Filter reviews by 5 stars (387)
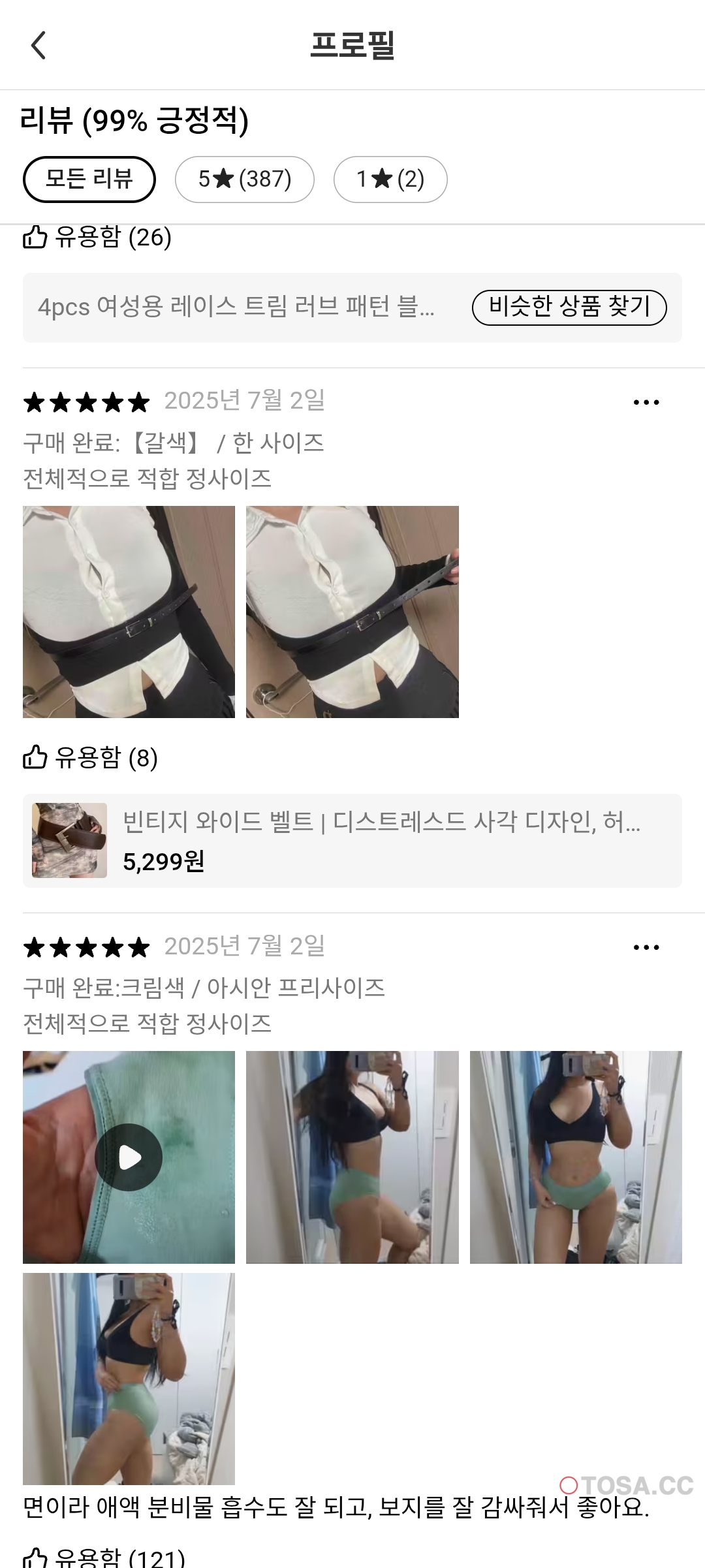The width and height of the screenshot is (705, 1568). point(245,179)
